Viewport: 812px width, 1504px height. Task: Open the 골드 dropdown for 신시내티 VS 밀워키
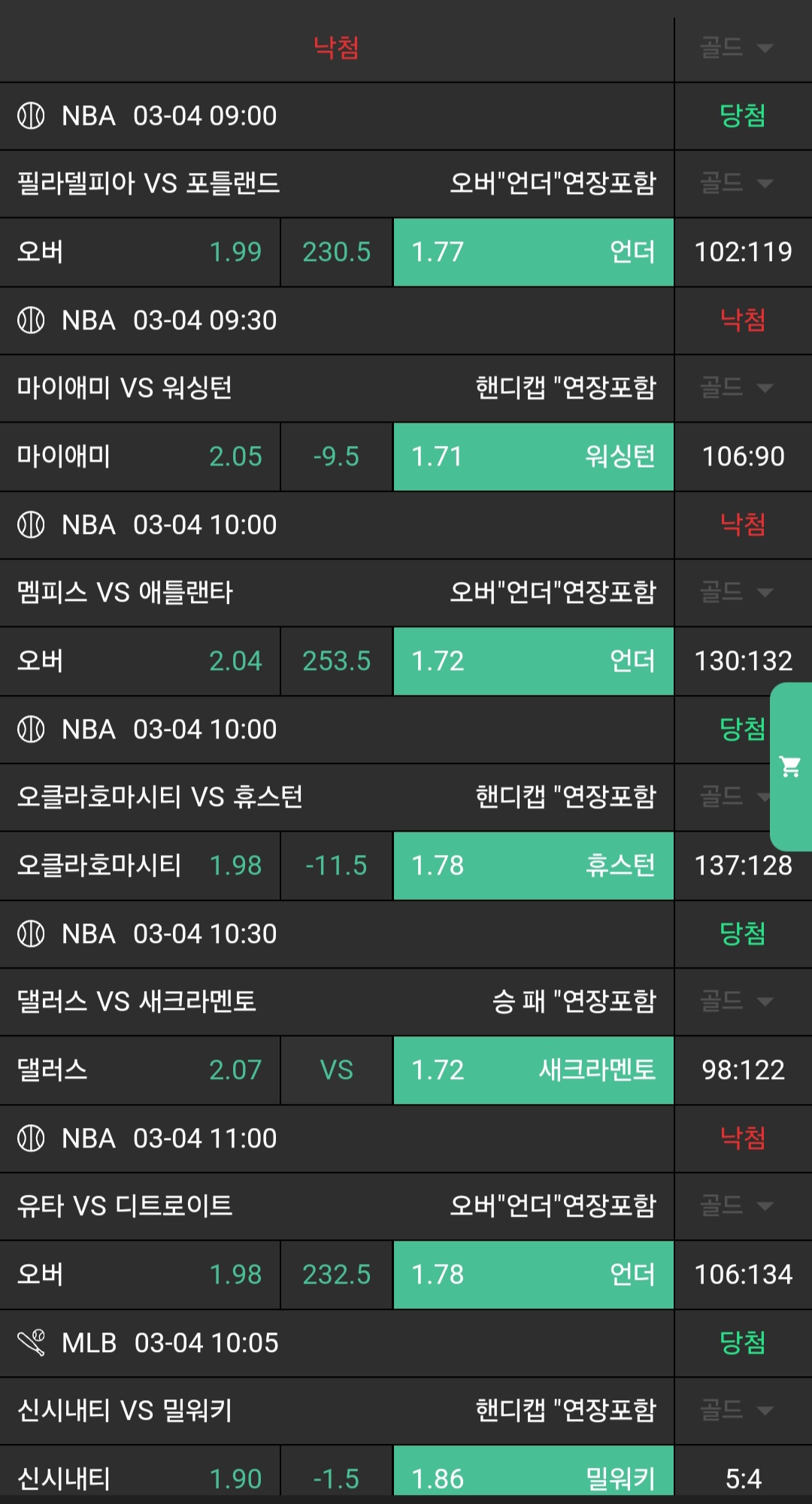[736, 1411]
